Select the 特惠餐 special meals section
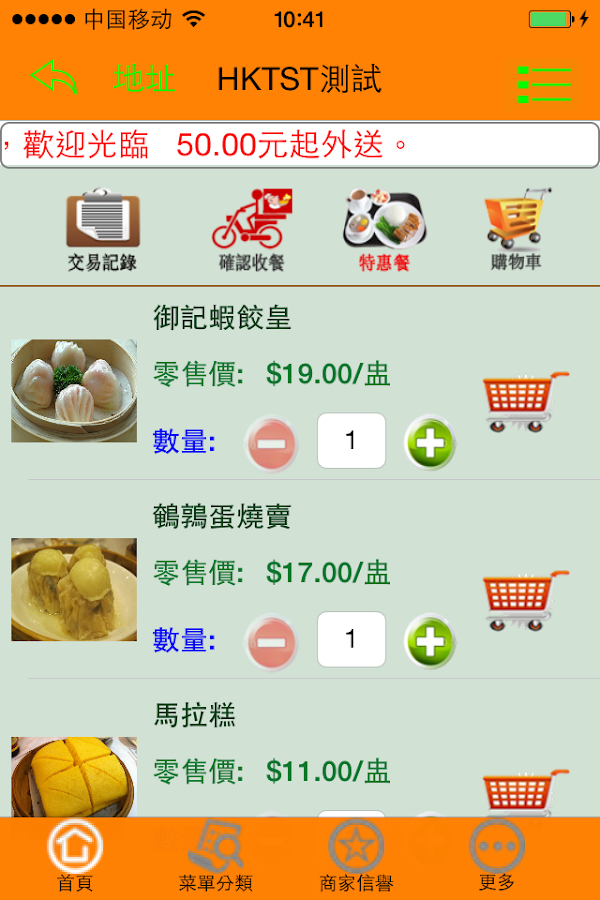 click(x=385, y=230)
